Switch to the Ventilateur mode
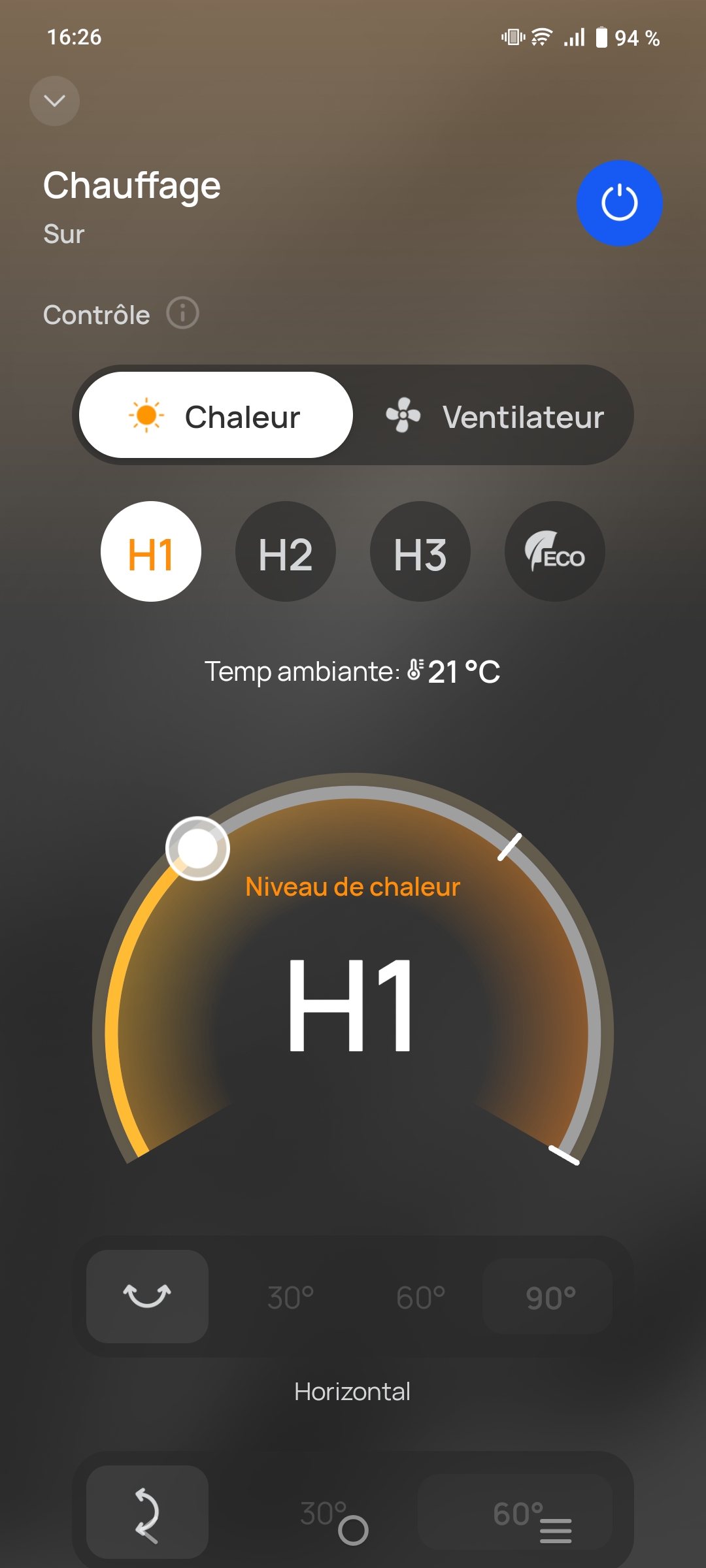The width and height of the screenshot is (706, 1568). 494,416
